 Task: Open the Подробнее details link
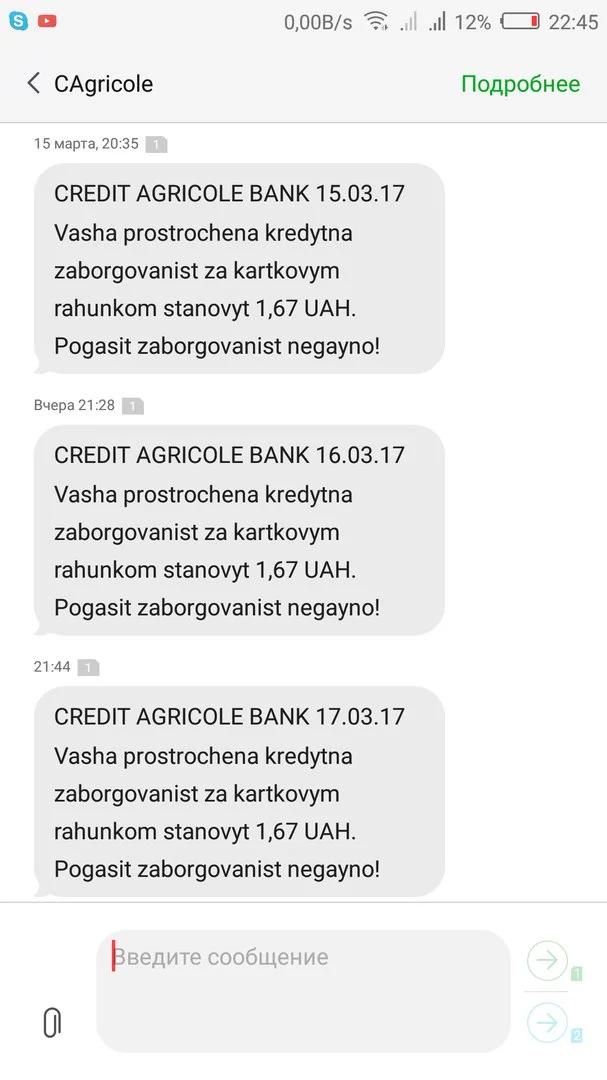[x=520, y=84]
